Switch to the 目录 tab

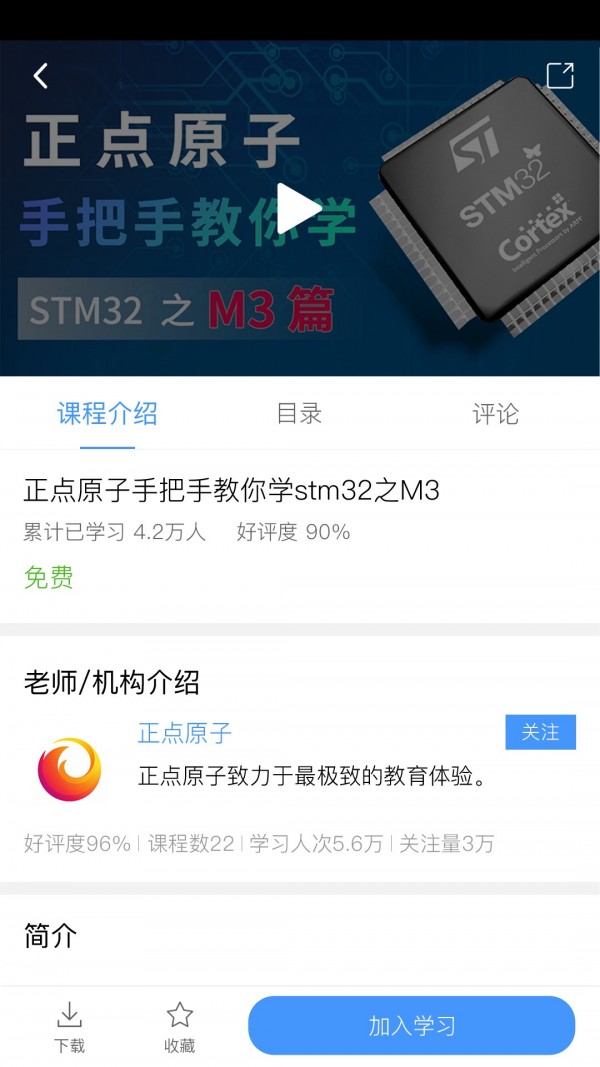click(299, 414)
